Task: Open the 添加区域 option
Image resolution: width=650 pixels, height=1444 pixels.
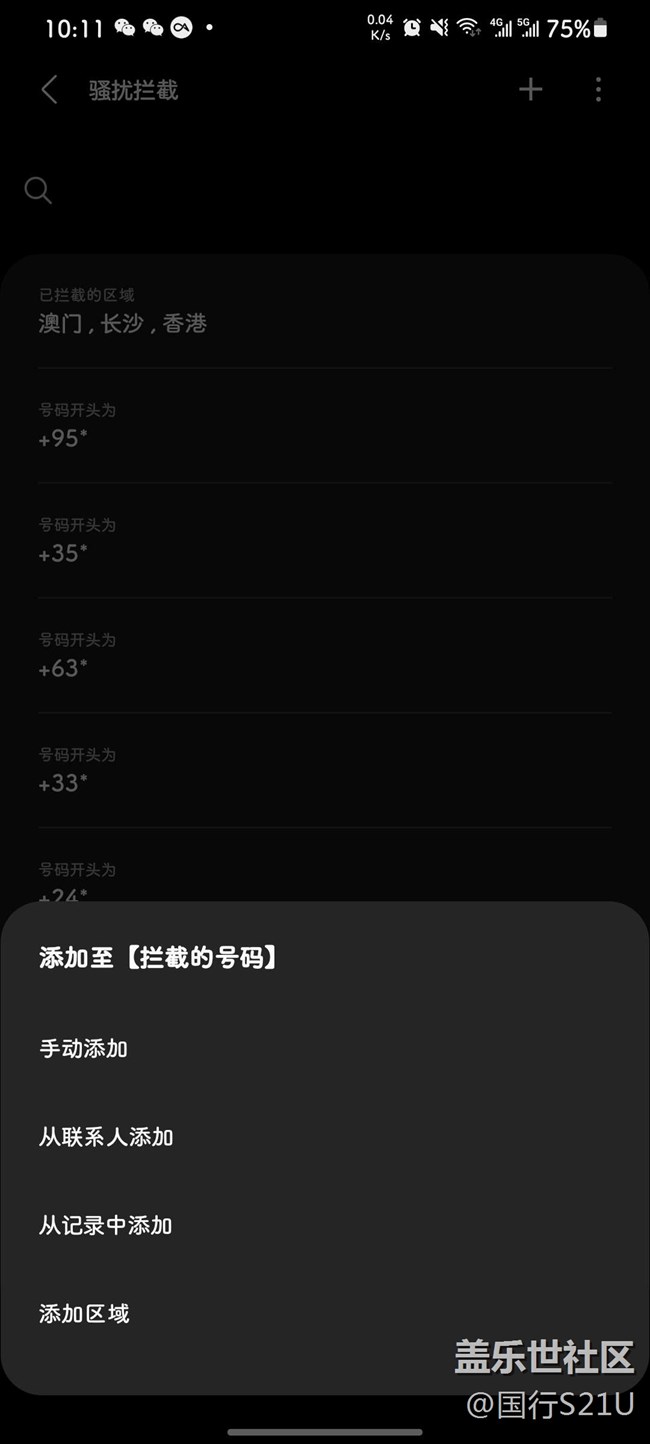Action: (x=84, y=1313)
